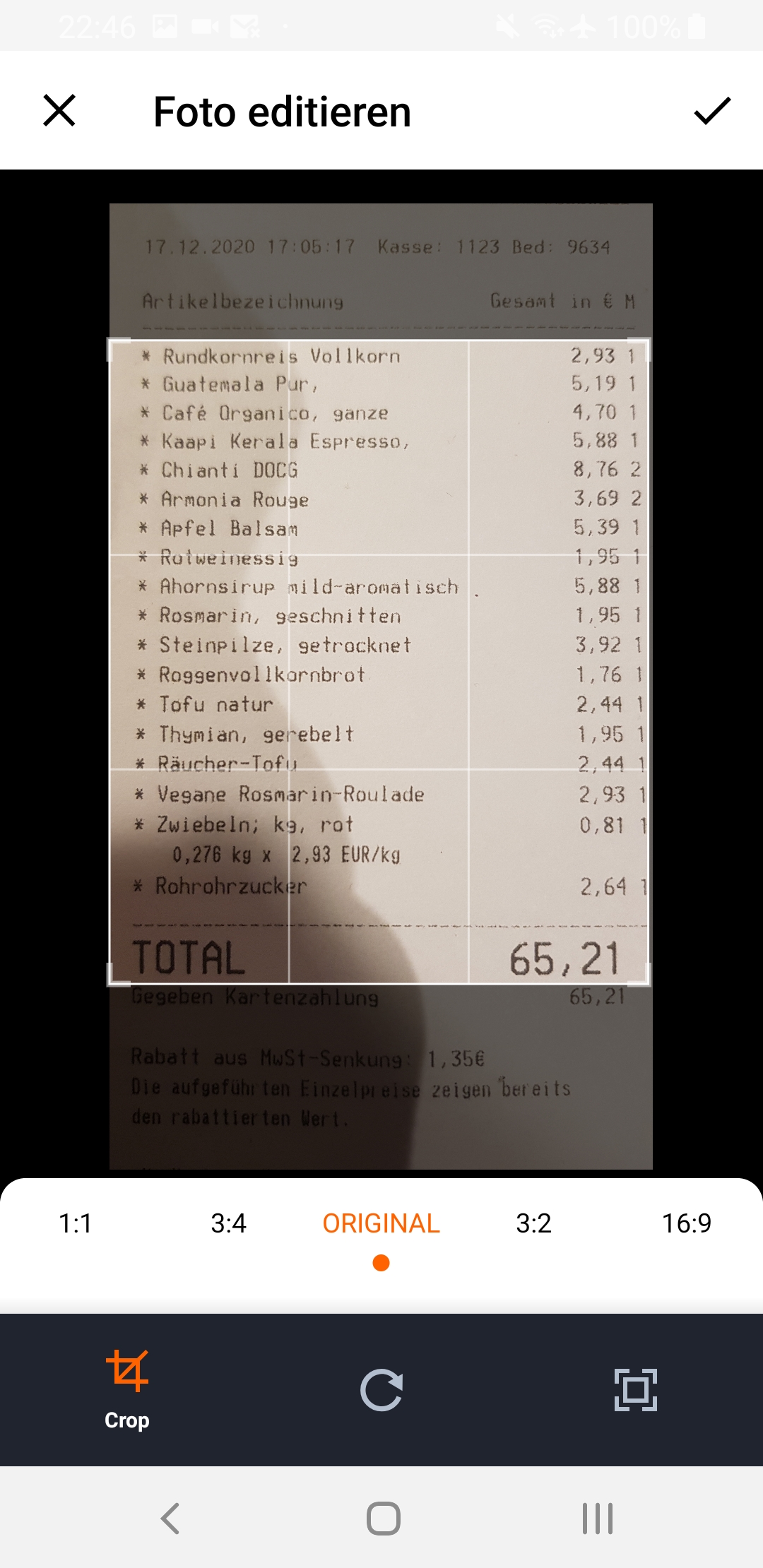Switch to ORIGINAL aspect ratio
The image size is (763, 1568).
click(x=381, y=1223)
